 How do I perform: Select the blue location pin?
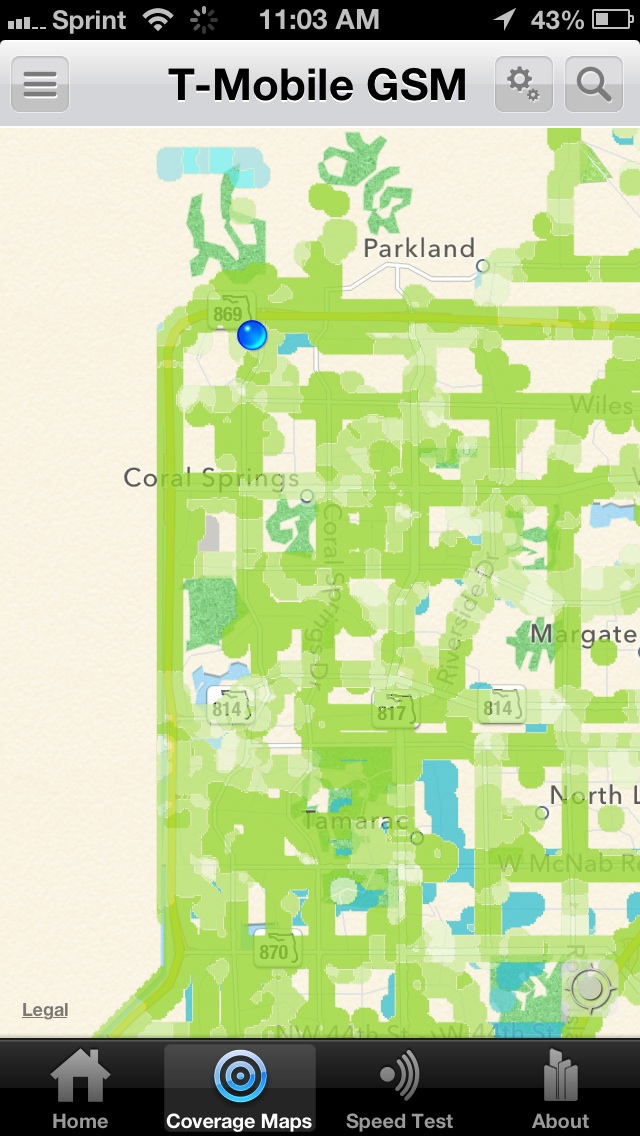pyautogui.click(x=252, y=335)
